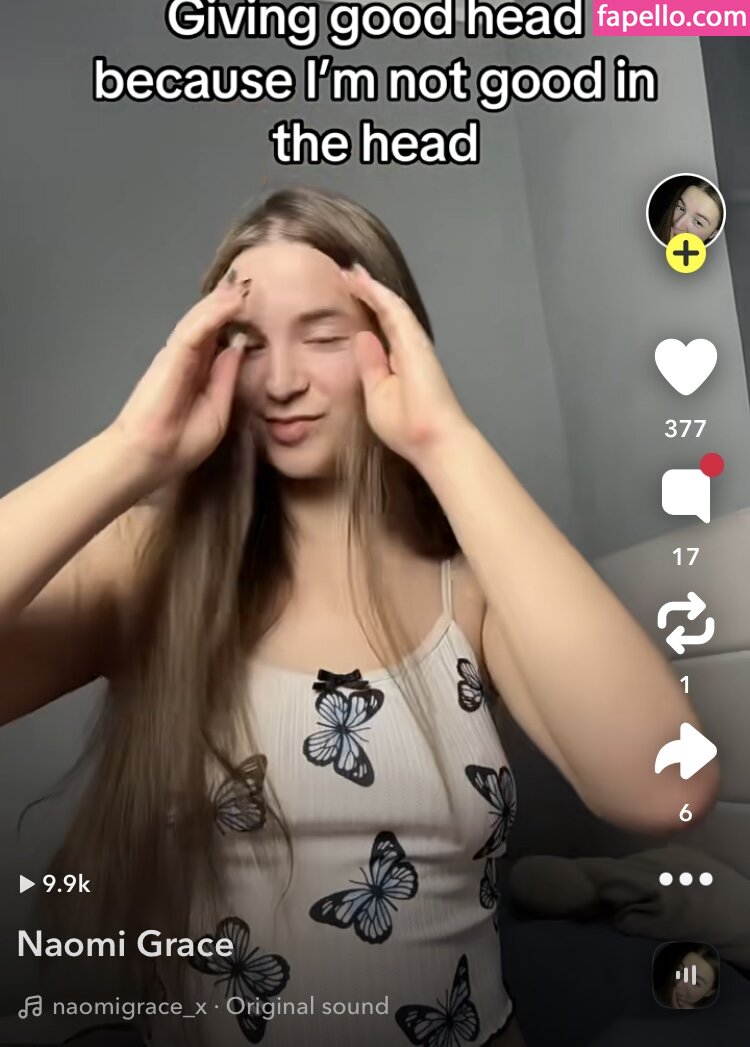750x1047 pixels.
Task: Open the comments with 17 replies
Action: coord(686,495)
